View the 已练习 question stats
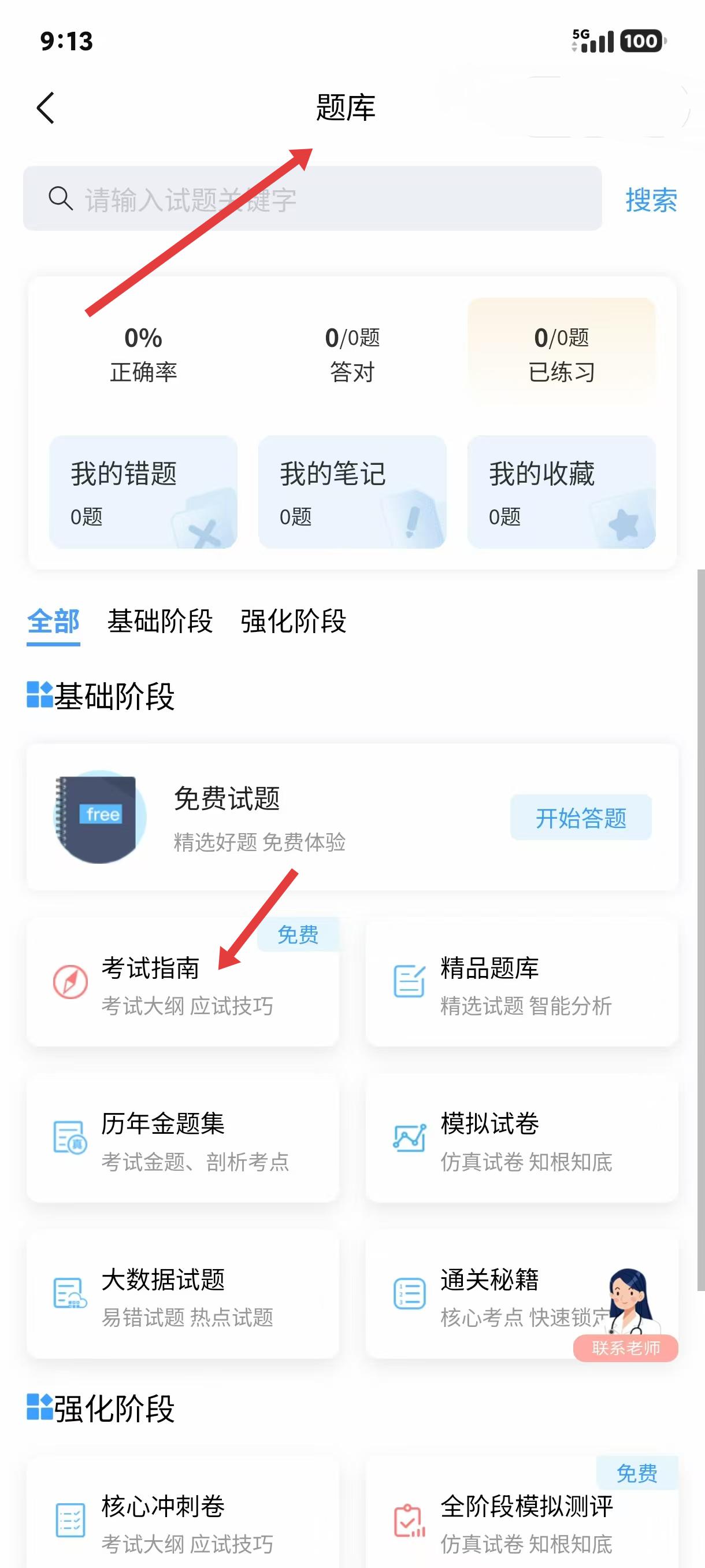Screen dimensions: 705x1568 click(x=562, y=354)
